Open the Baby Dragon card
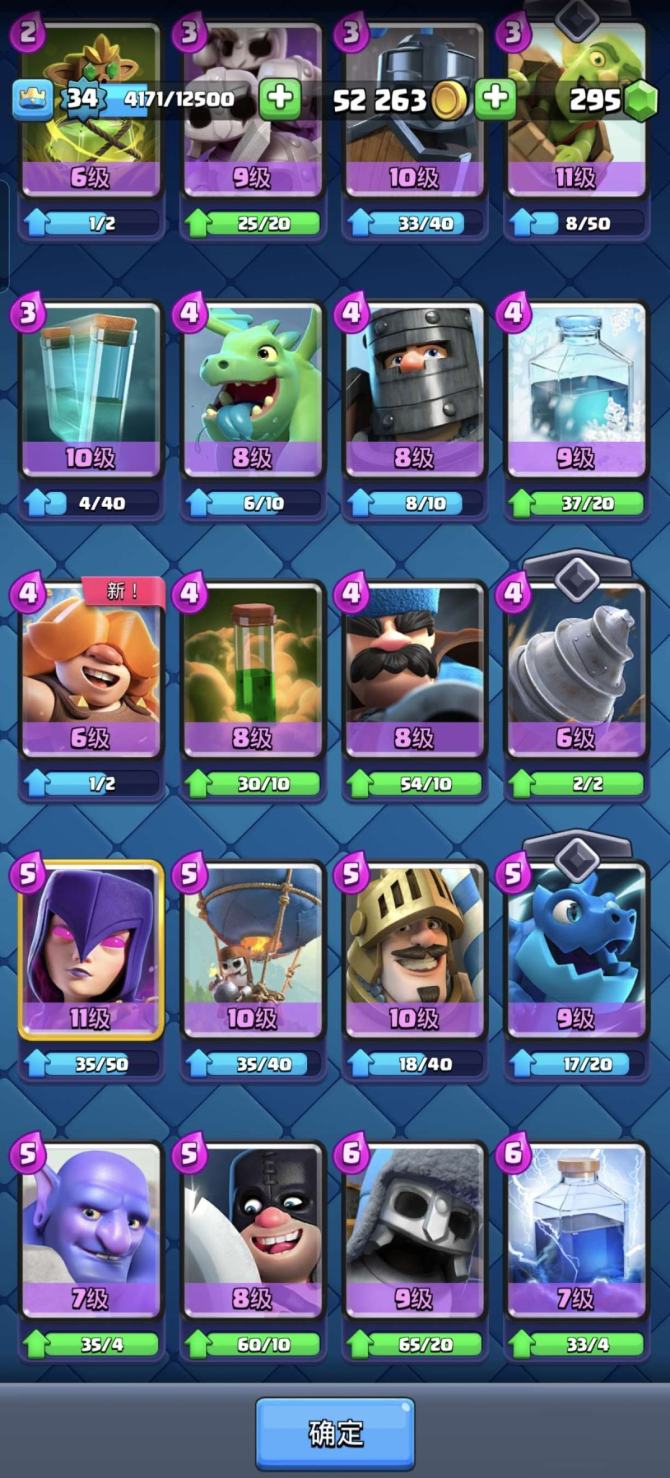 click(254, 390)
